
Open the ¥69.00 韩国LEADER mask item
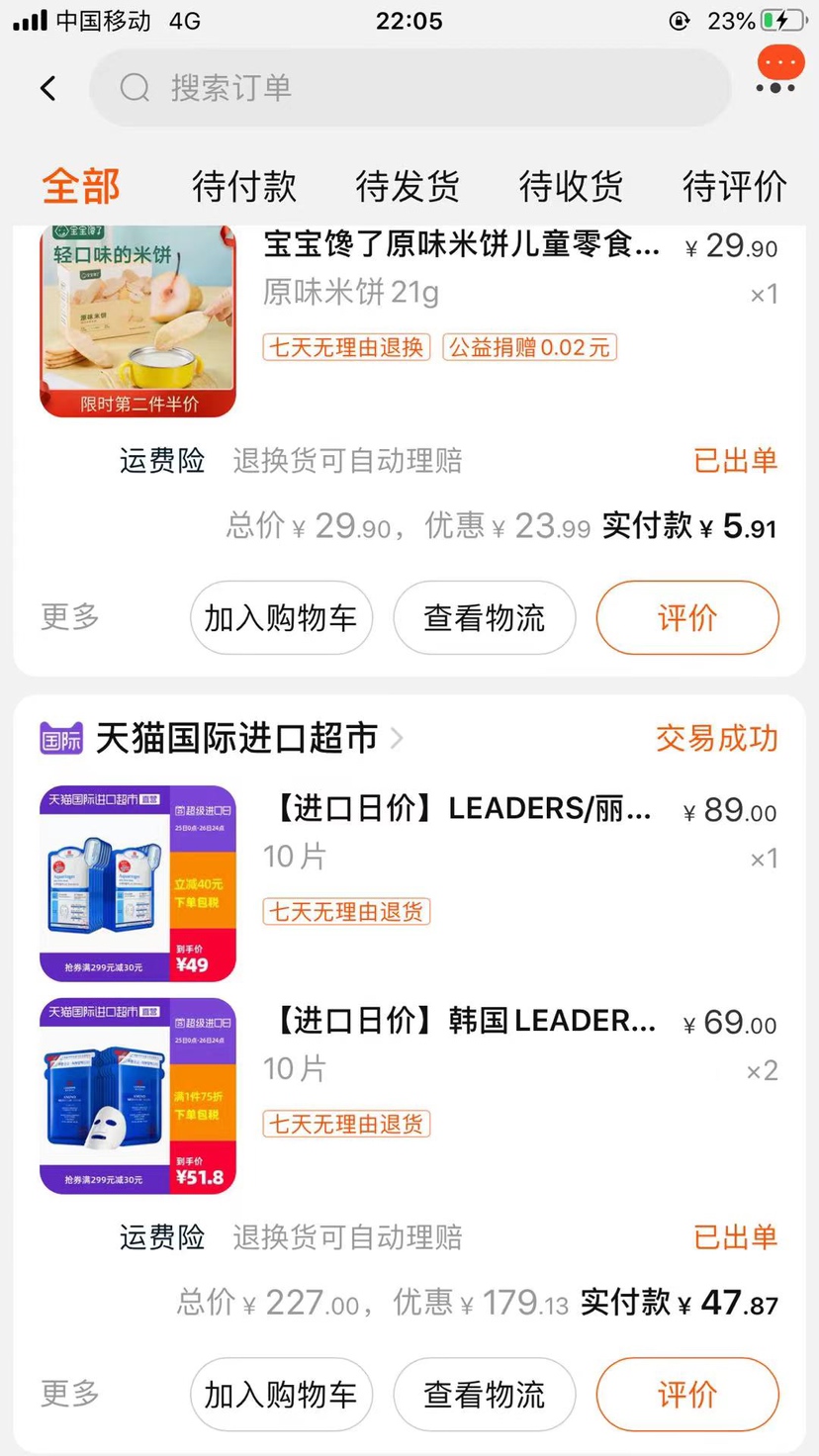tap(409, 1096)
